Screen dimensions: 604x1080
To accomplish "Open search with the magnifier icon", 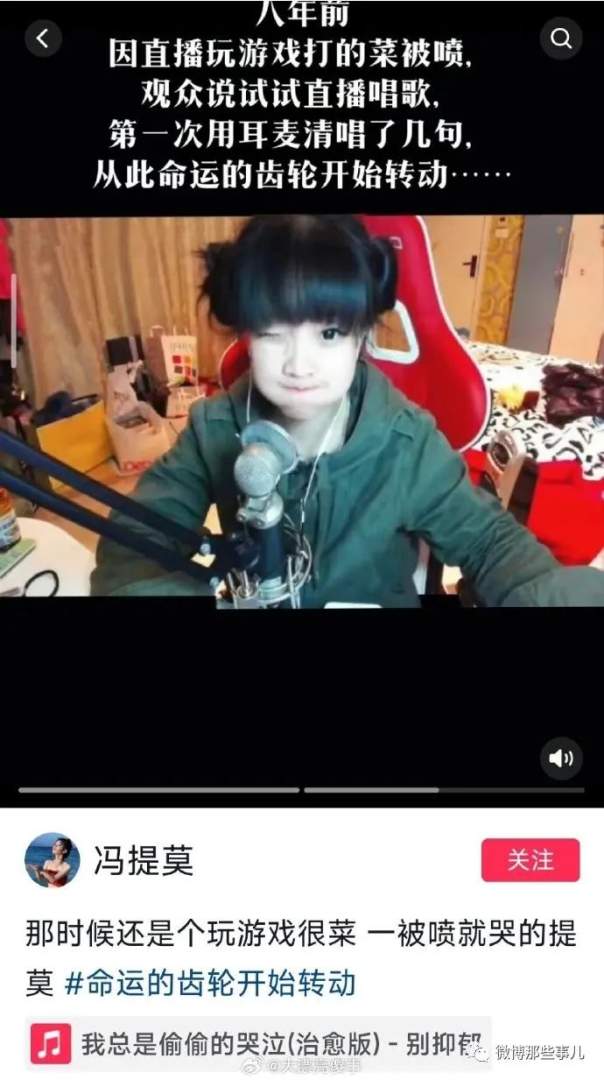I will pos(561,39).
